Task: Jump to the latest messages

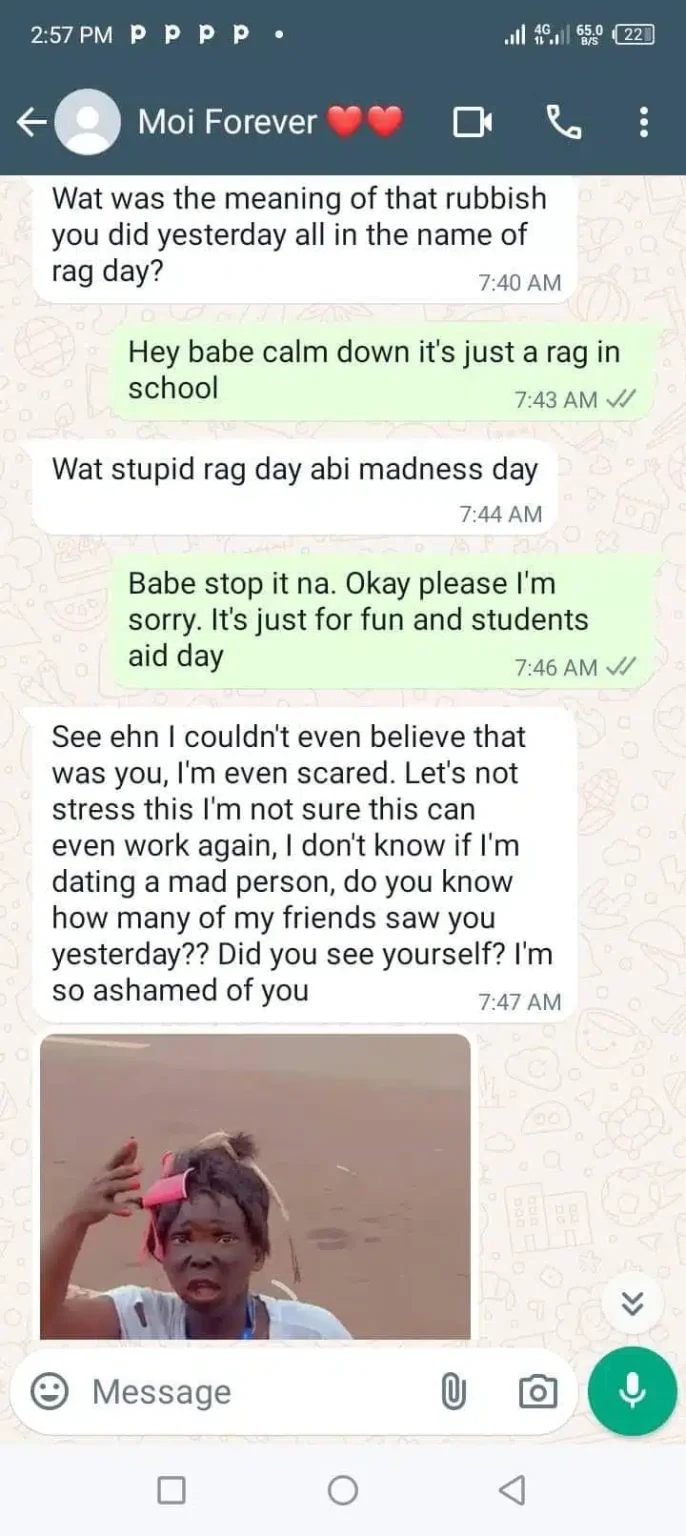Action: pyautogui.click(x=631, y=1303)
